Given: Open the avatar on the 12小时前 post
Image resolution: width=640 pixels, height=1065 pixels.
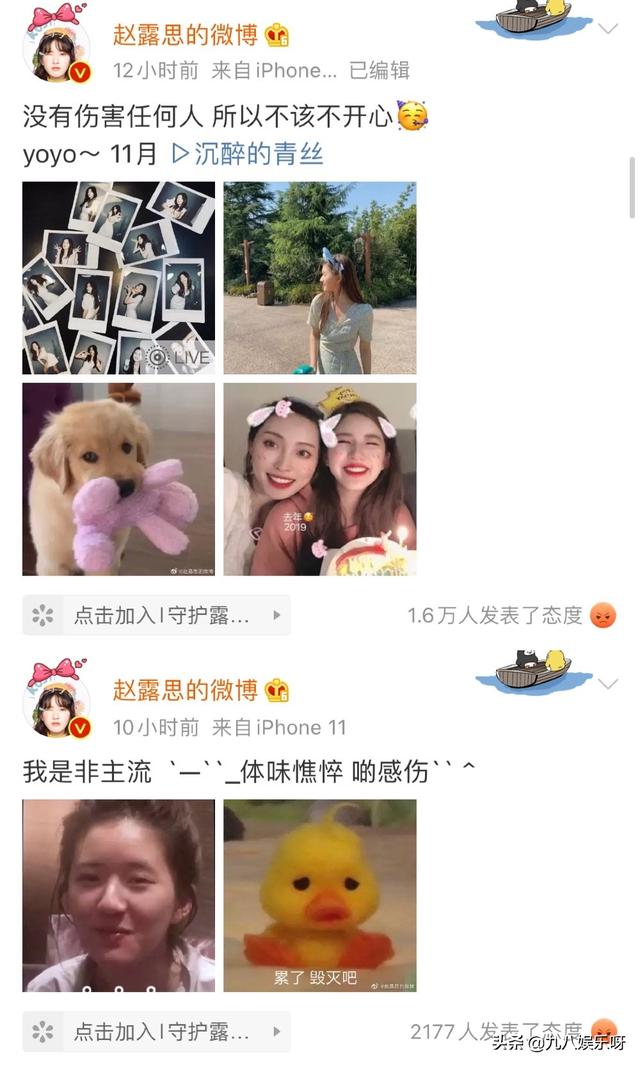Looking at the screenshot, I should (x=57, y=52).
